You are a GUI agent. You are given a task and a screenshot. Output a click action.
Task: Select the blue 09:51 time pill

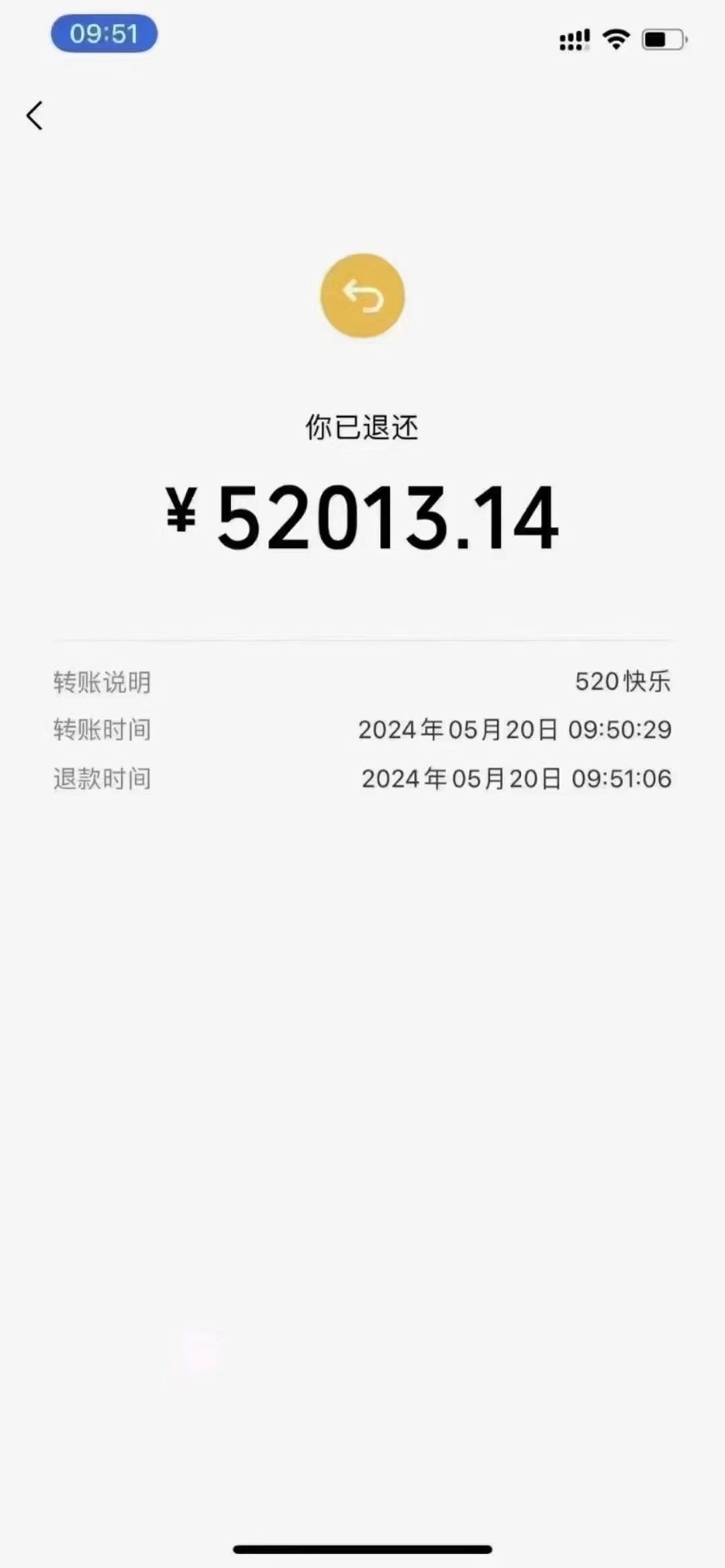click(103, 34)
